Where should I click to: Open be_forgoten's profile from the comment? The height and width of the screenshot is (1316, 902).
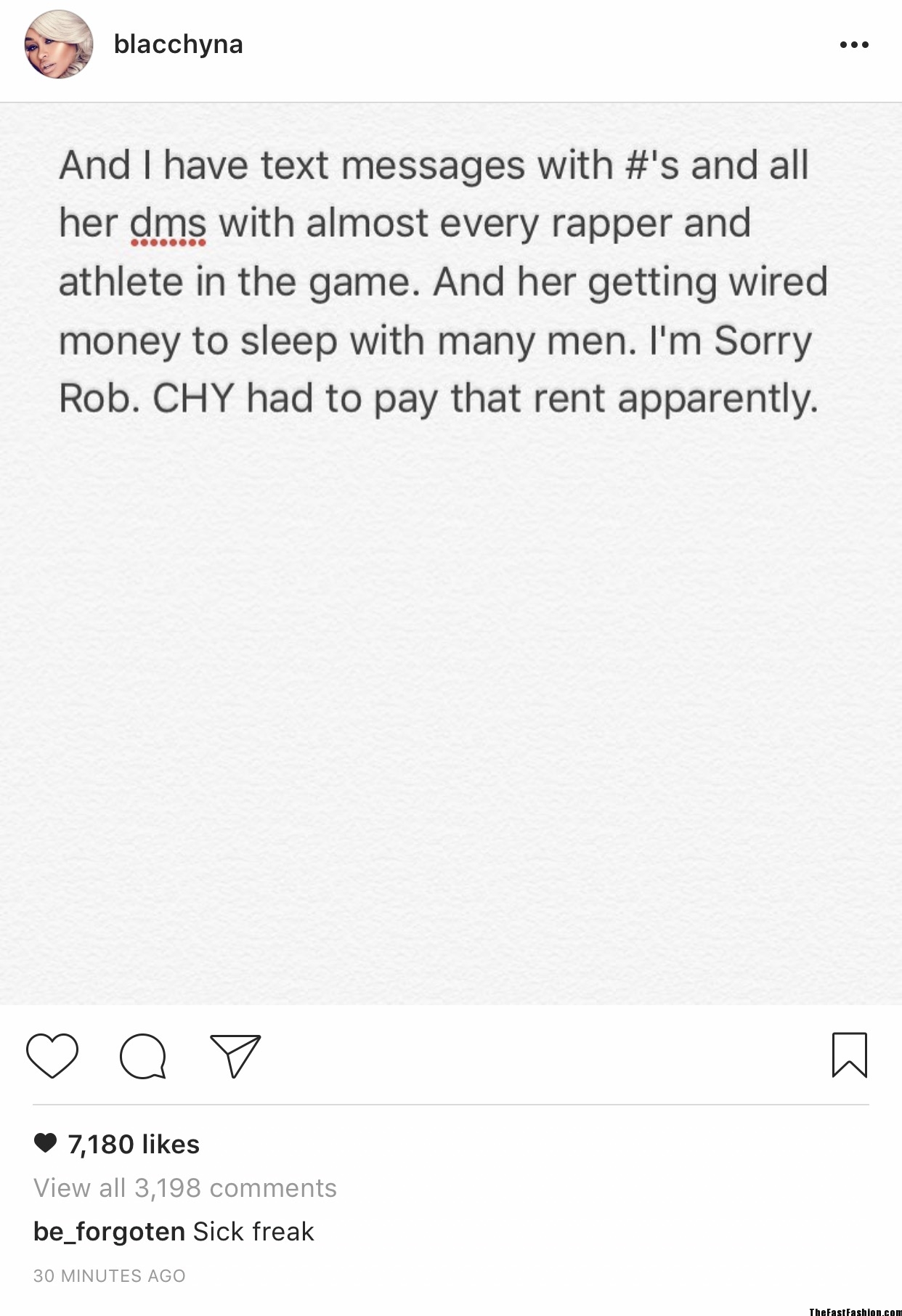pyautogui.click(x=109, y=1231)
